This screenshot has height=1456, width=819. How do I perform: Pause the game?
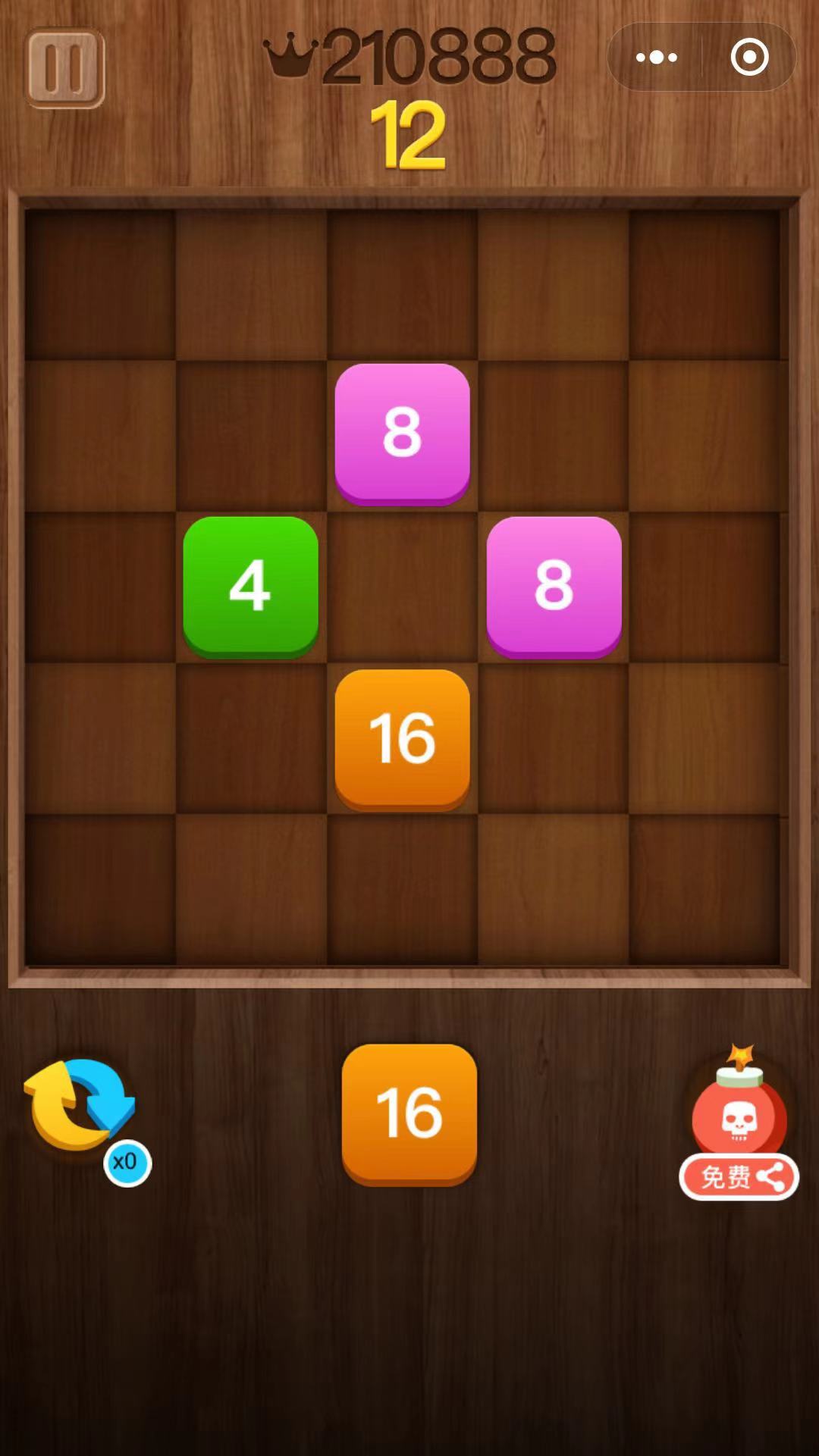click(64, 68)
